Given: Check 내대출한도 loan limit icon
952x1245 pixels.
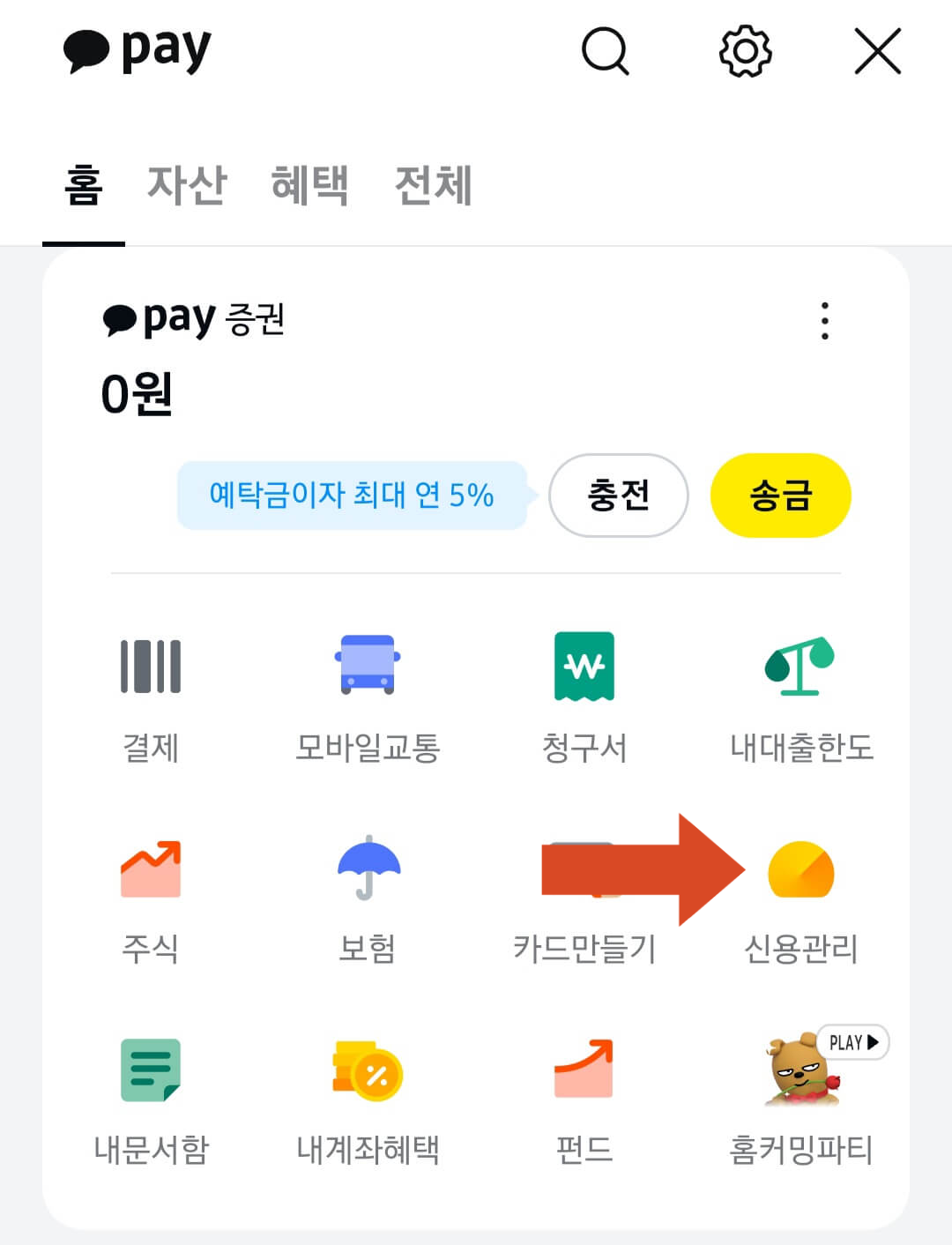Looking at the screenshot, I should [x=802, y=697].
